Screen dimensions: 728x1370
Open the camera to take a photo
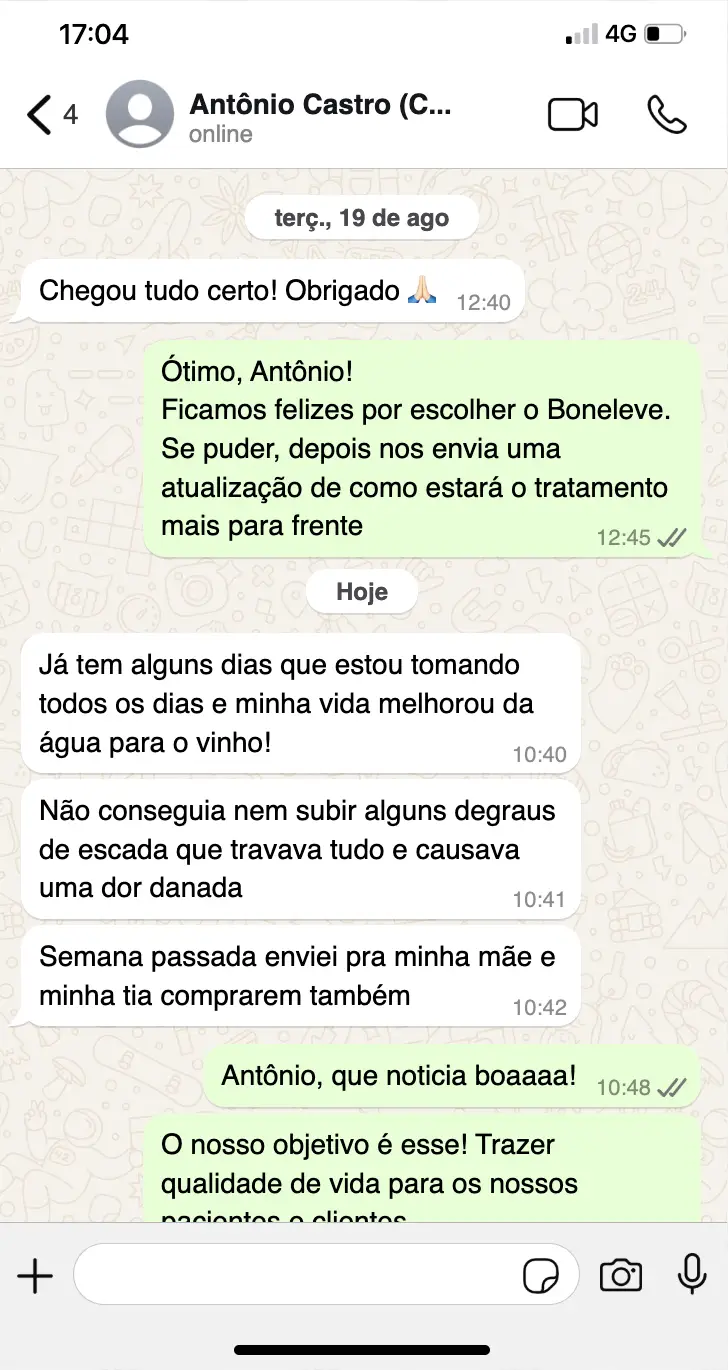(x=621, y=1275)
